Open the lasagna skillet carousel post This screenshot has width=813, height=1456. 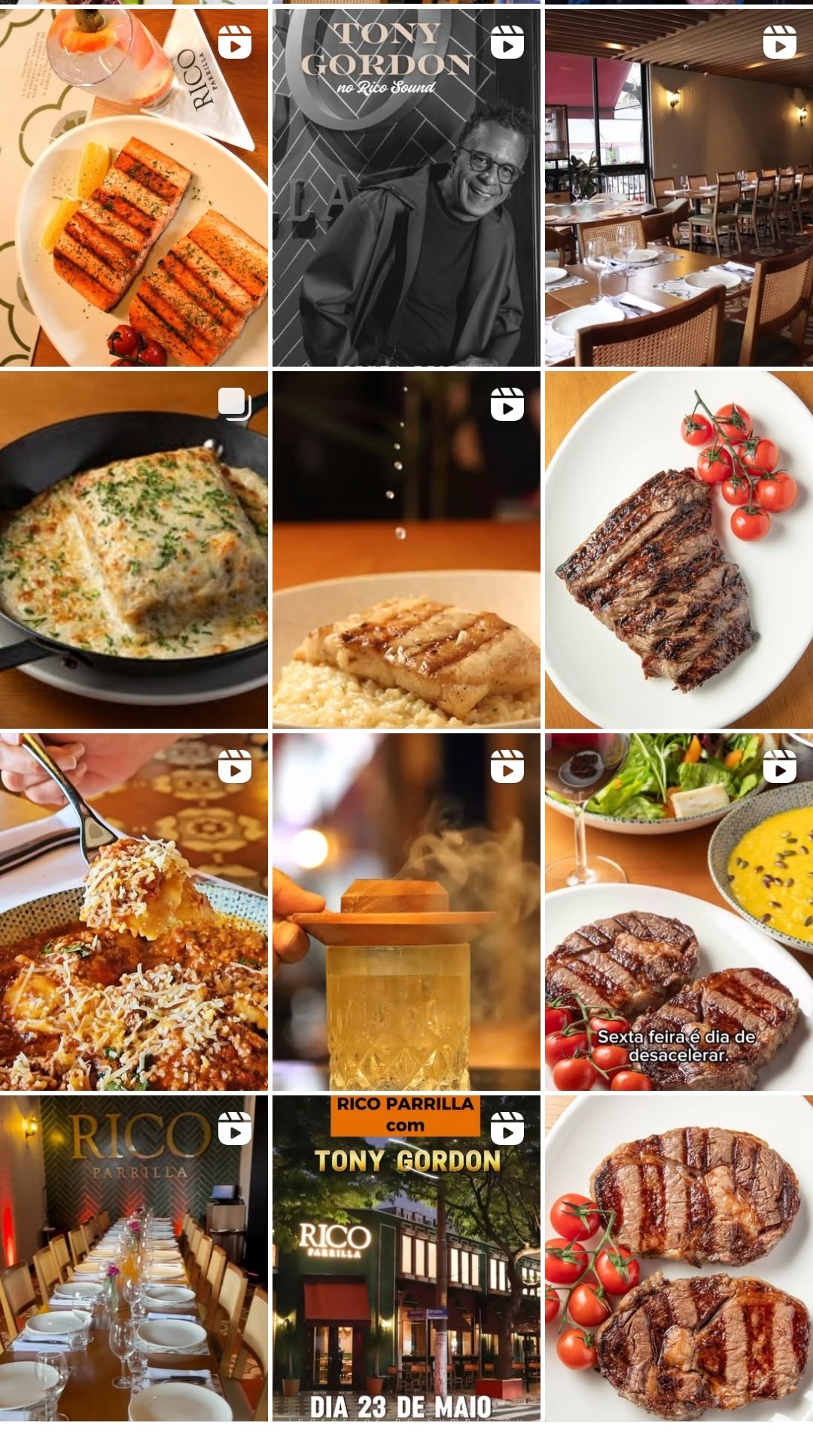pos(134,550)
